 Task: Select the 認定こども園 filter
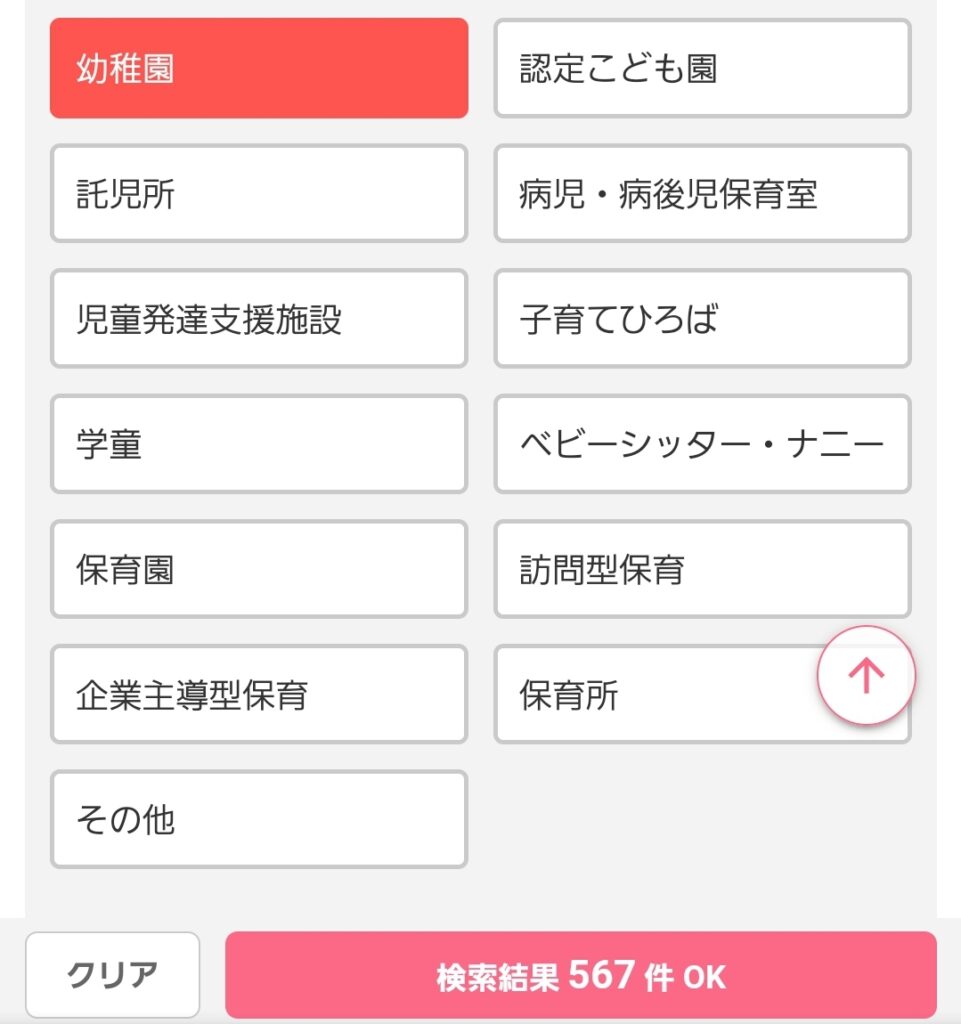point(702,67)
